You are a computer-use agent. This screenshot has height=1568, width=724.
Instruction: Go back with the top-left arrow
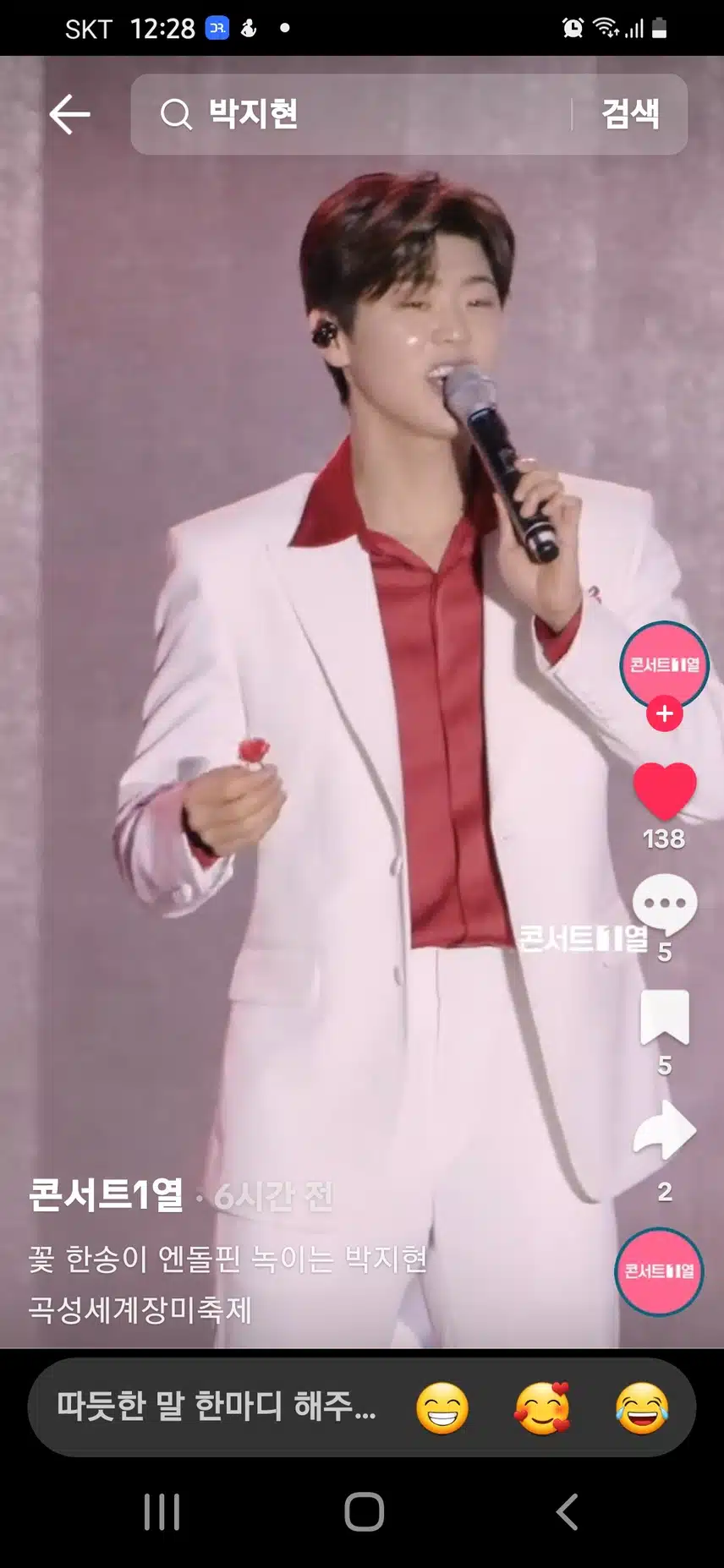69,114
